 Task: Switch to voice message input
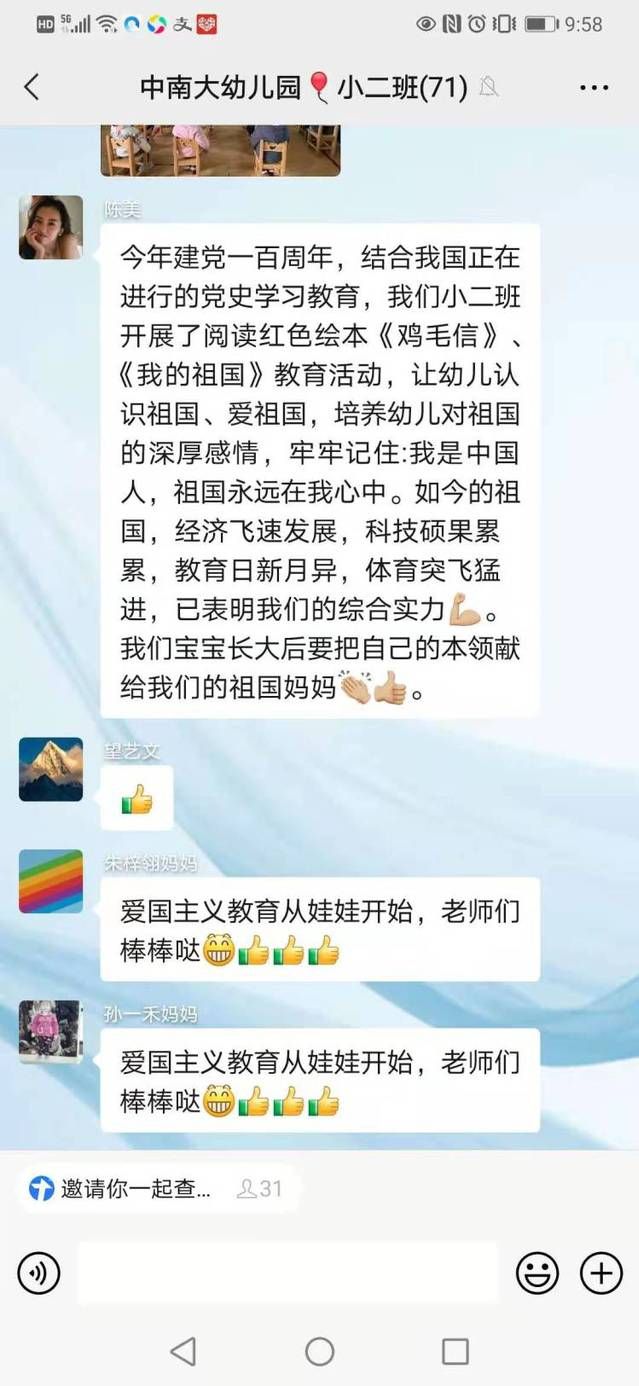pos(39,1273)
